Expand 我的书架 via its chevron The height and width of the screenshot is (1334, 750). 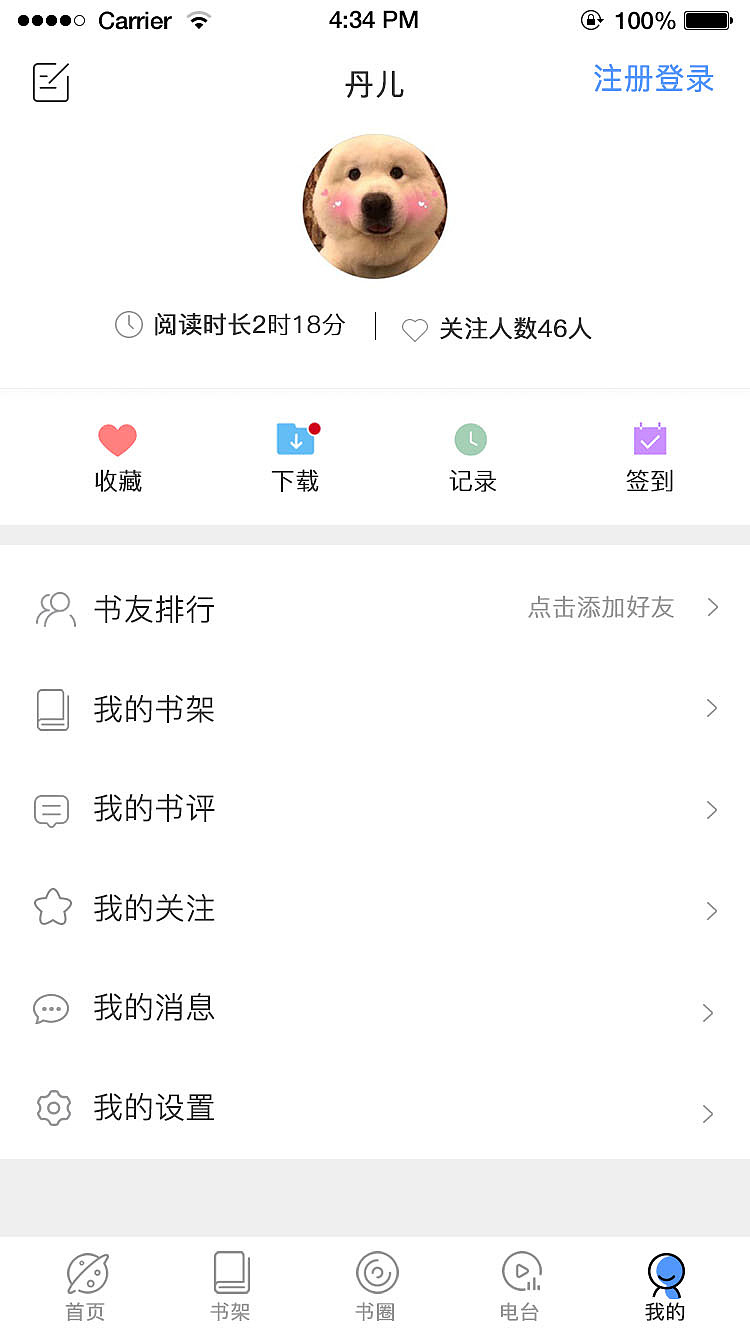click(x=710, y=708)
